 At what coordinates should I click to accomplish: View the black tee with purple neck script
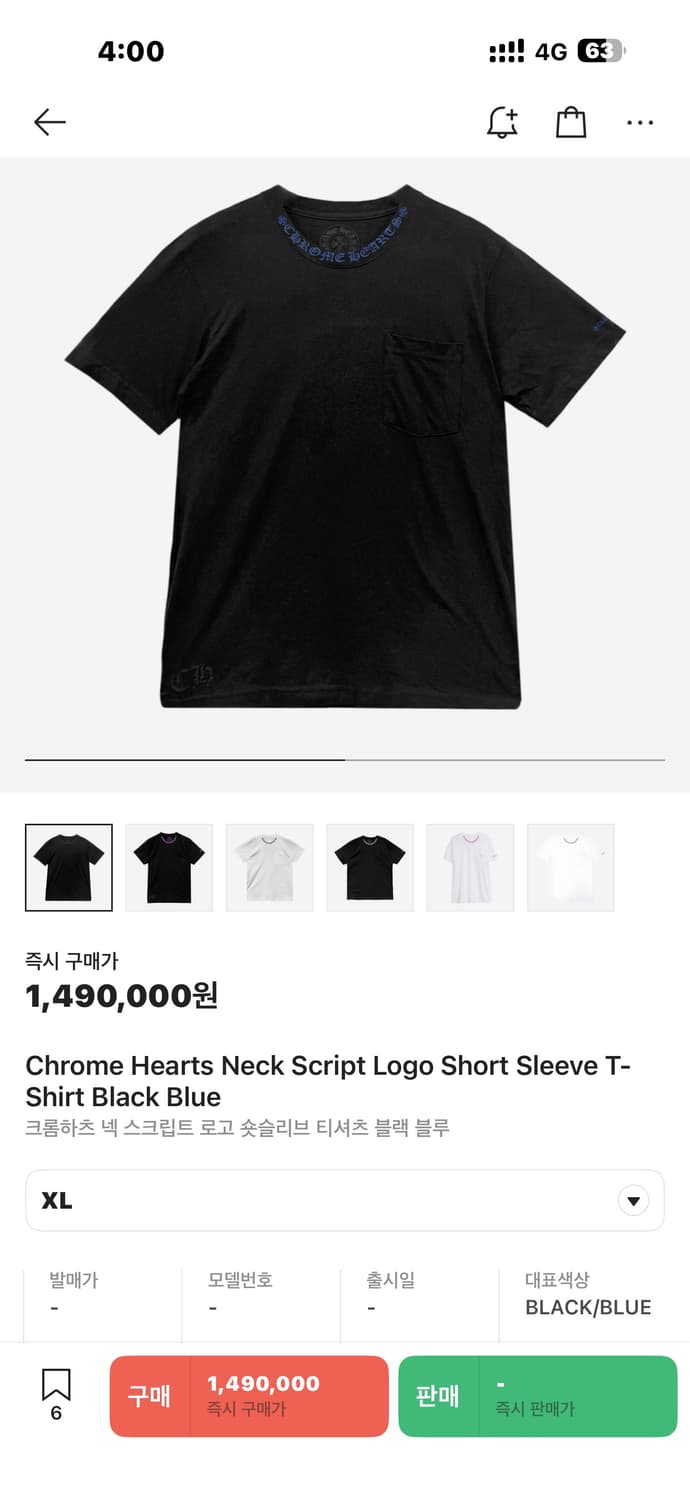click(x=169, y=867)
